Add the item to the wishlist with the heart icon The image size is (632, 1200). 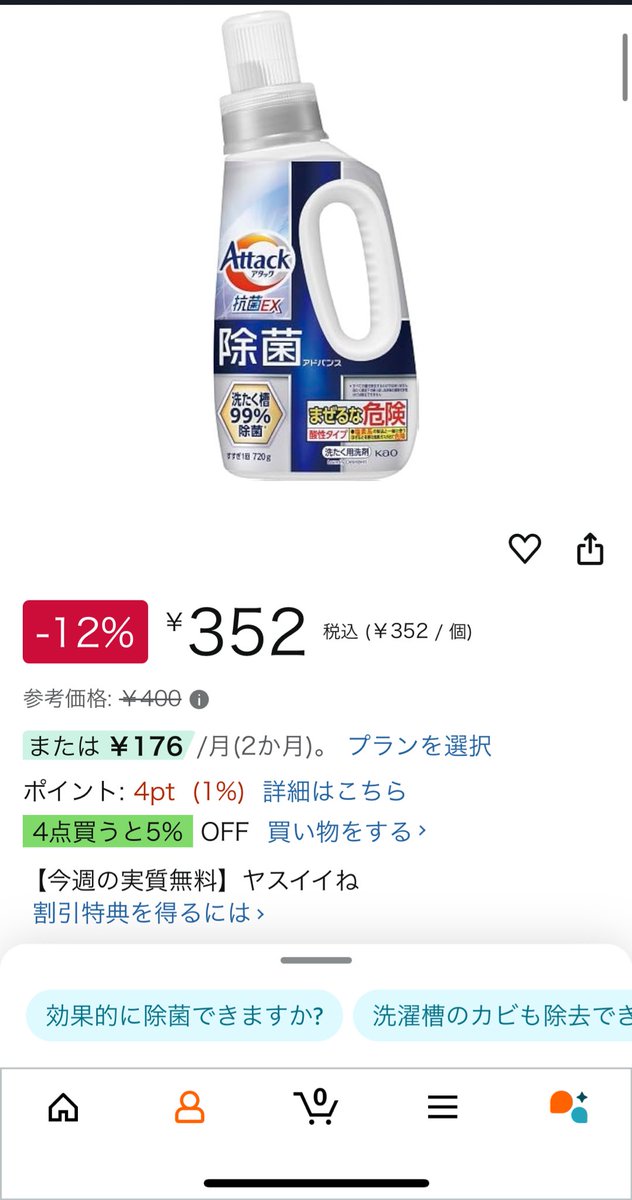point(524,548)
